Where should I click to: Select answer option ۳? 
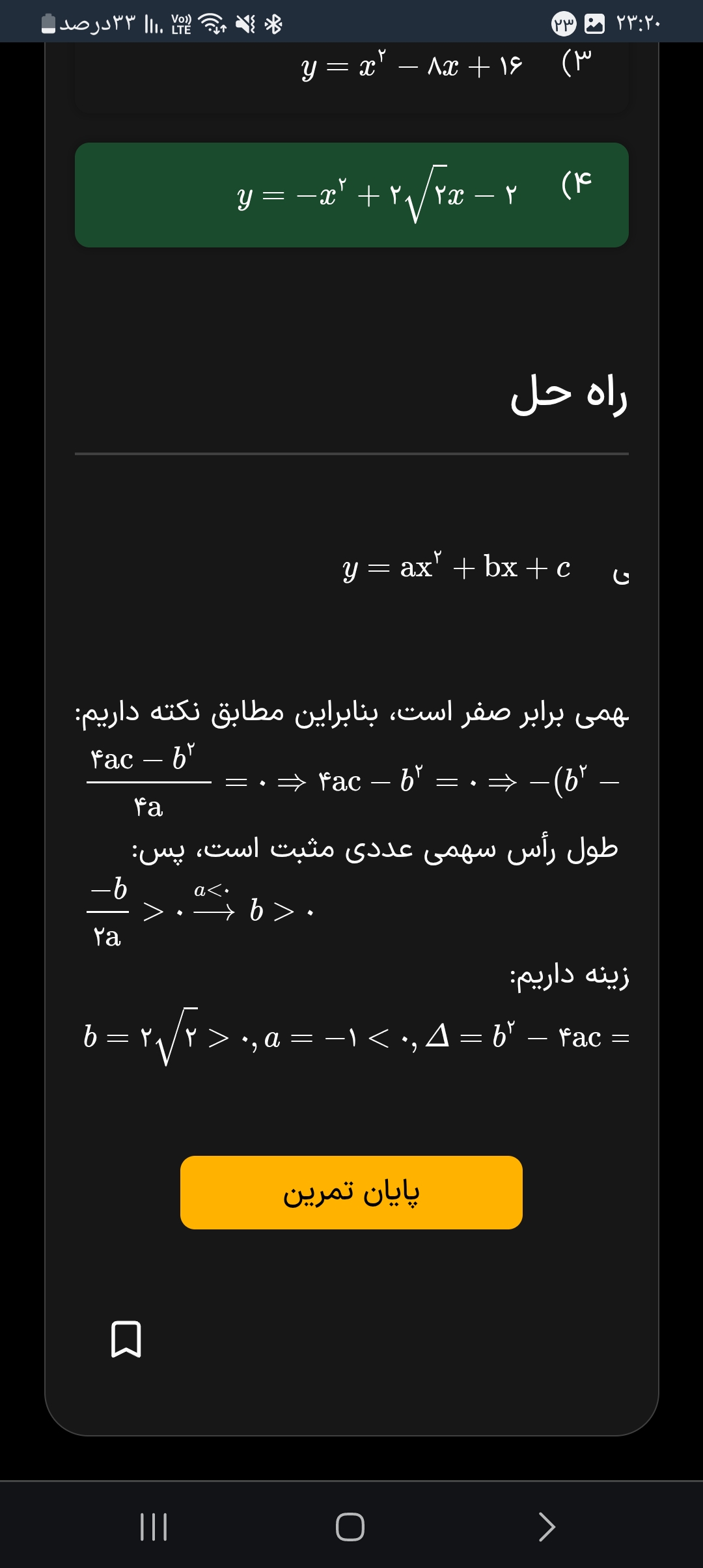(x=351, y=72)
